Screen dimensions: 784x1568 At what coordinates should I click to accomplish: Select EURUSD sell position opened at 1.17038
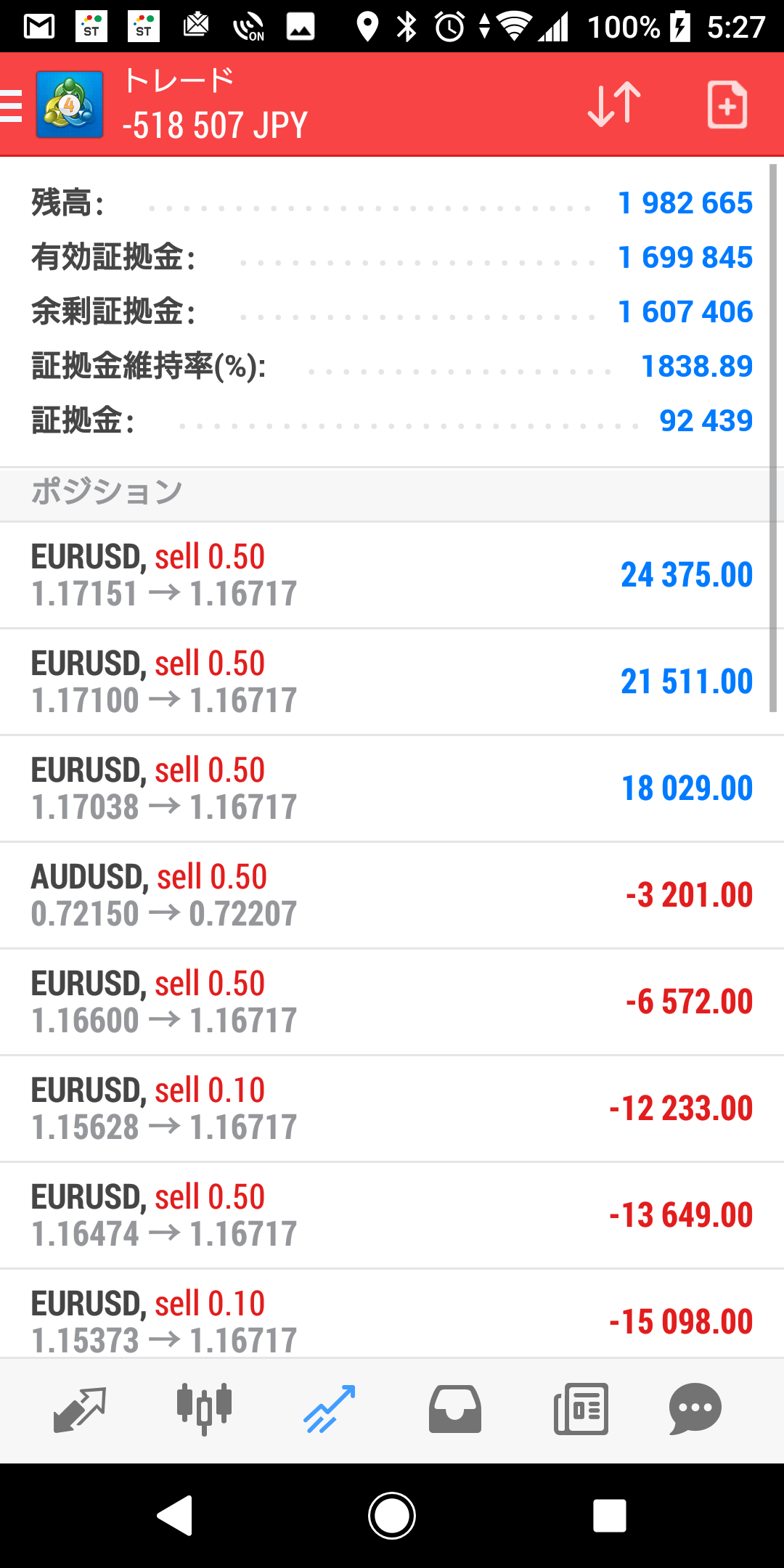[392, 788]
